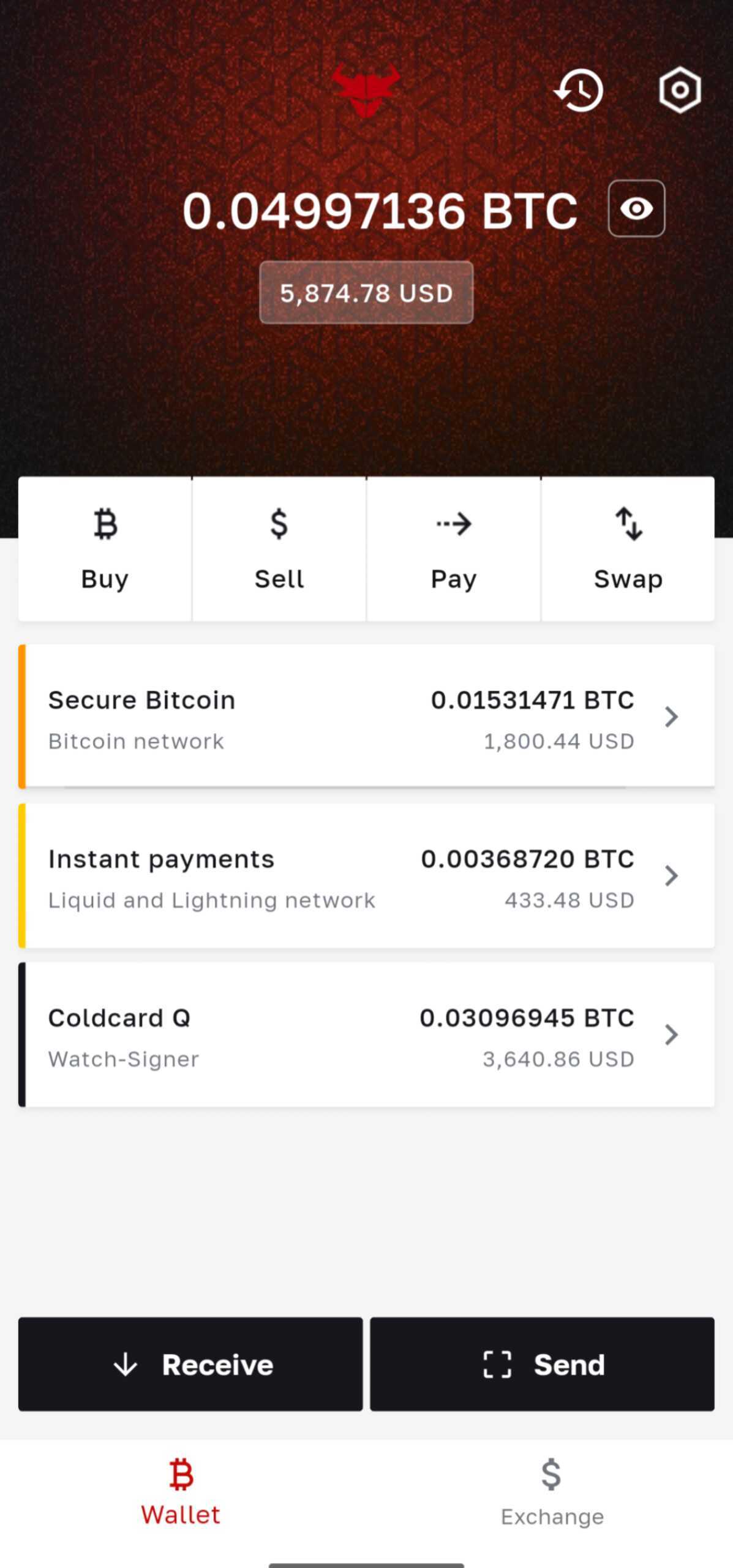Open Instant payments wallet via chevron

pyautogui.click(x=672, y=876)
